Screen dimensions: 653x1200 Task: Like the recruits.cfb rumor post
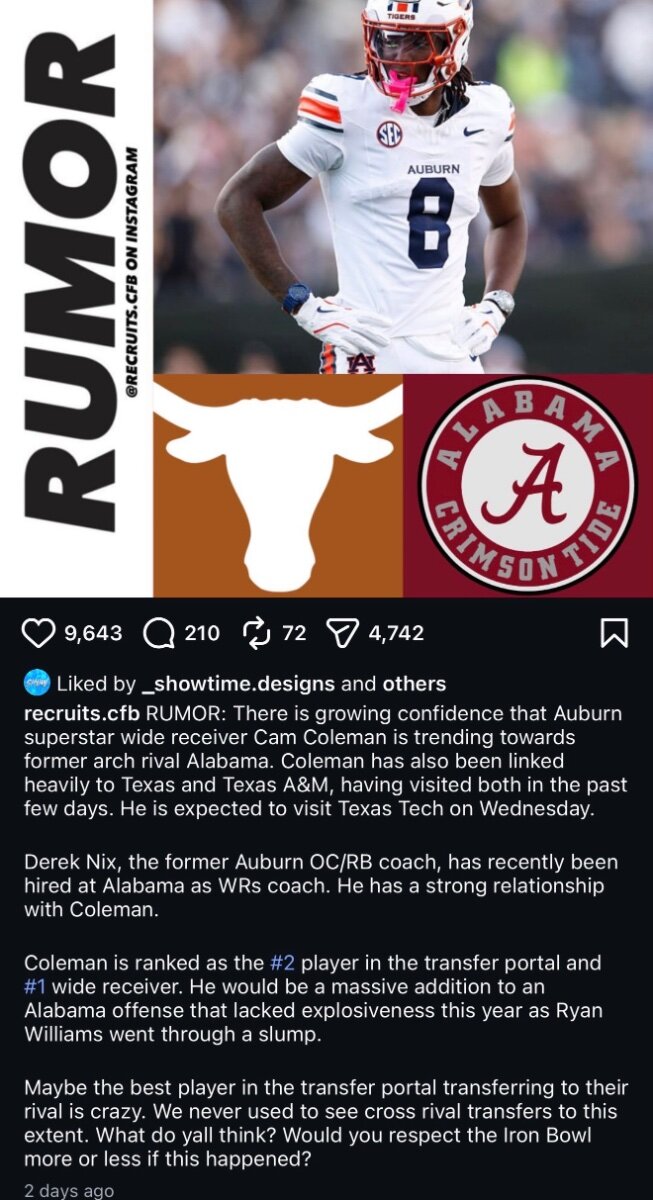tap(37, 633)
